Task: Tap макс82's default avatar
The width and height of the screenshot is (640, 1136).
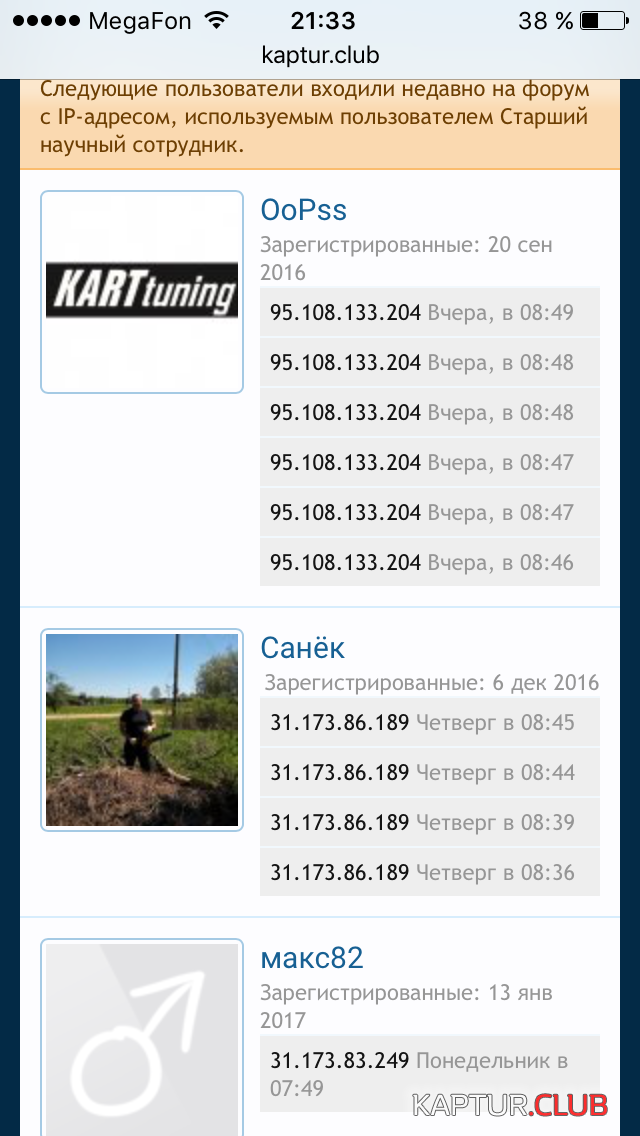Action: click(x=142, y=1040)
